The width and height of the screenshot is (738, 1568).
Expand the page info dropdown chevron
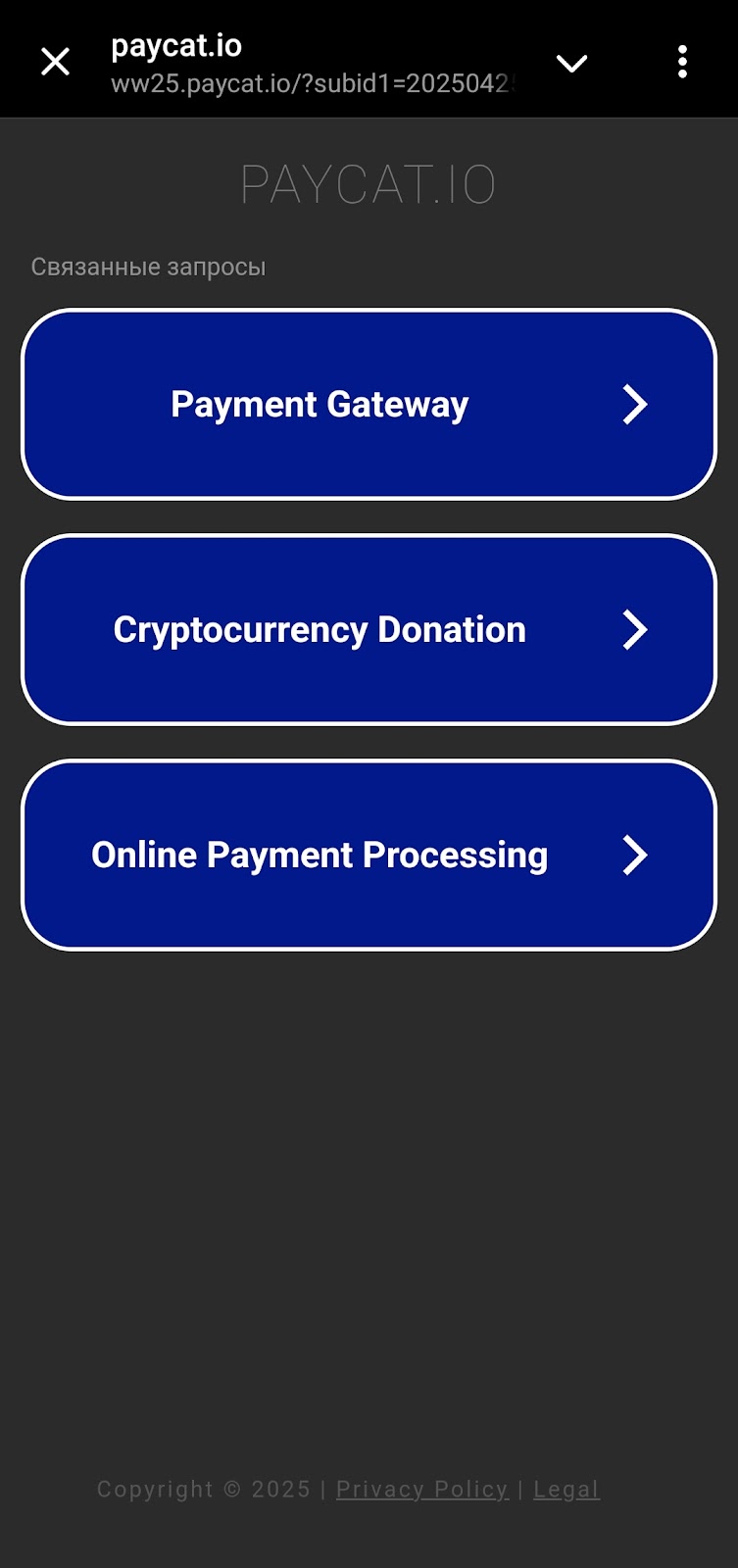coord(571,64)
